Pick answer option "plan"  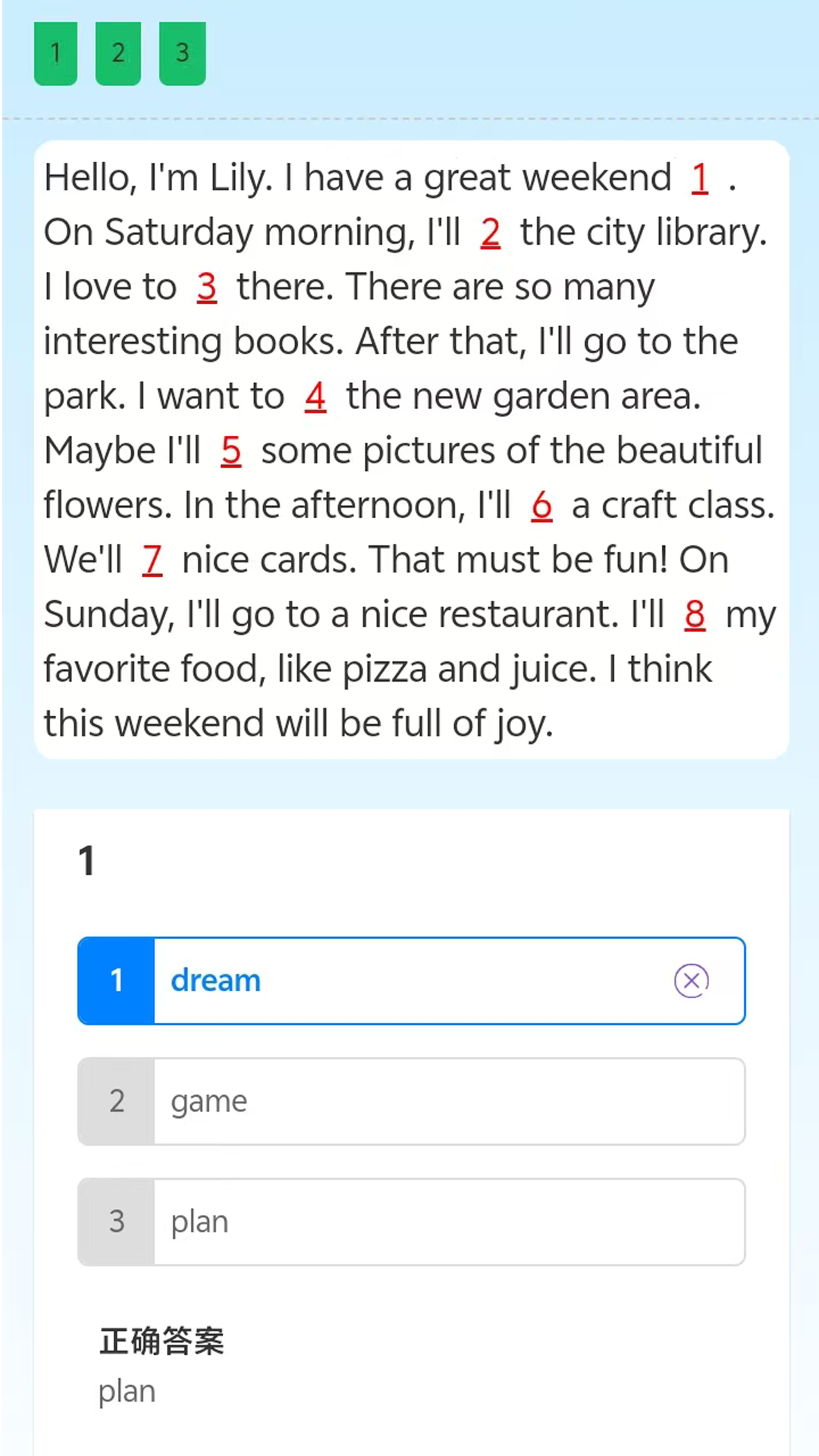pyautogui.click(x=411, y=1222)
